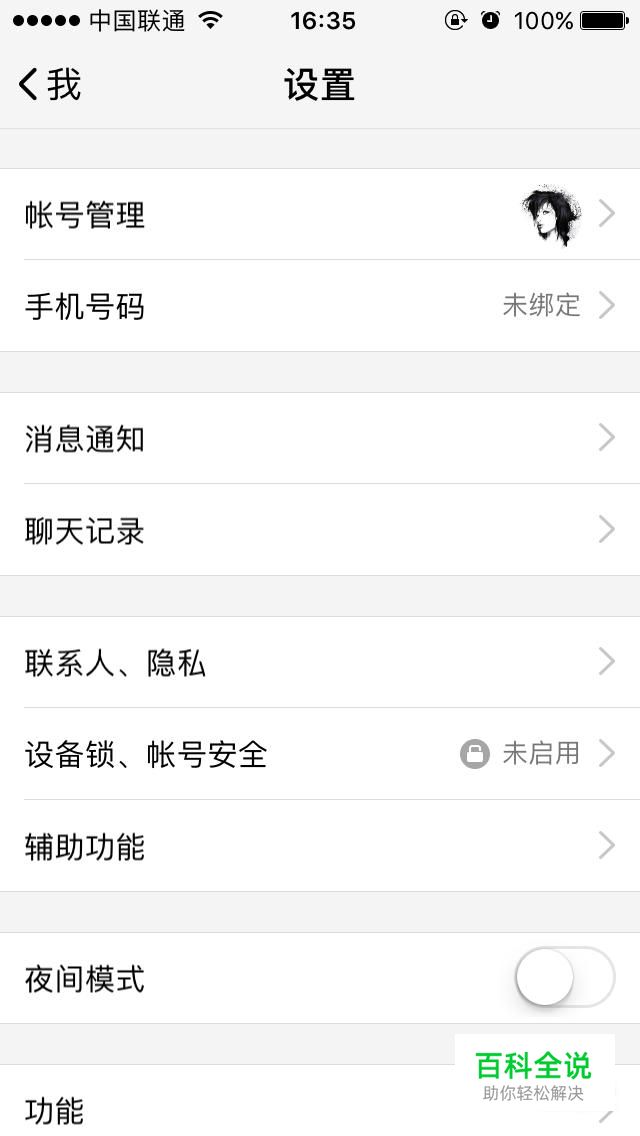Image resolution: width=640 pixels, height=1136 pixels.
Task: Open the 功能 row
Action: 320,1101
